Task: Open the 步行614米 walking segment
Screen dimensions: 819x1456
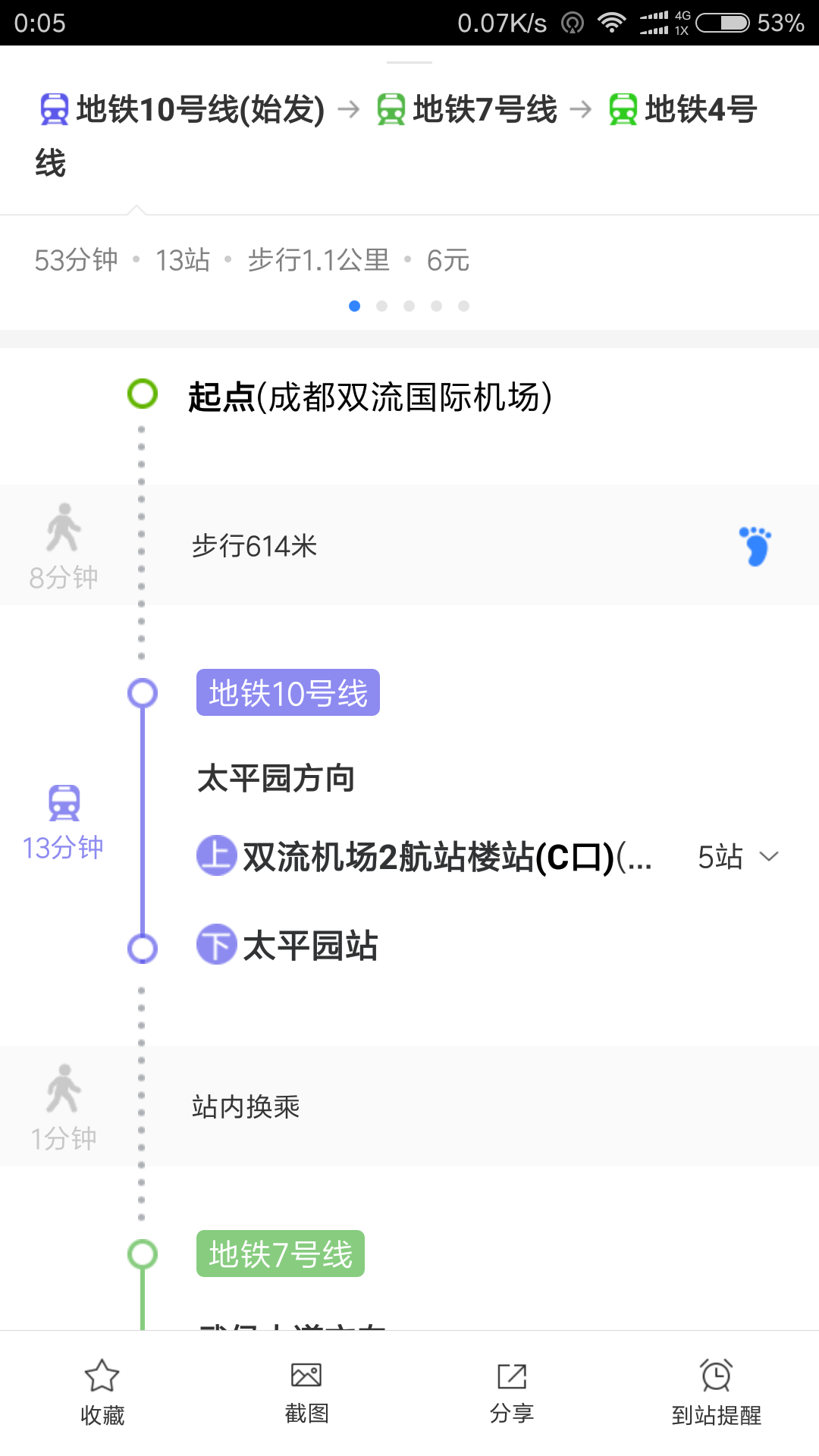Action: click(x=409, y=545)
